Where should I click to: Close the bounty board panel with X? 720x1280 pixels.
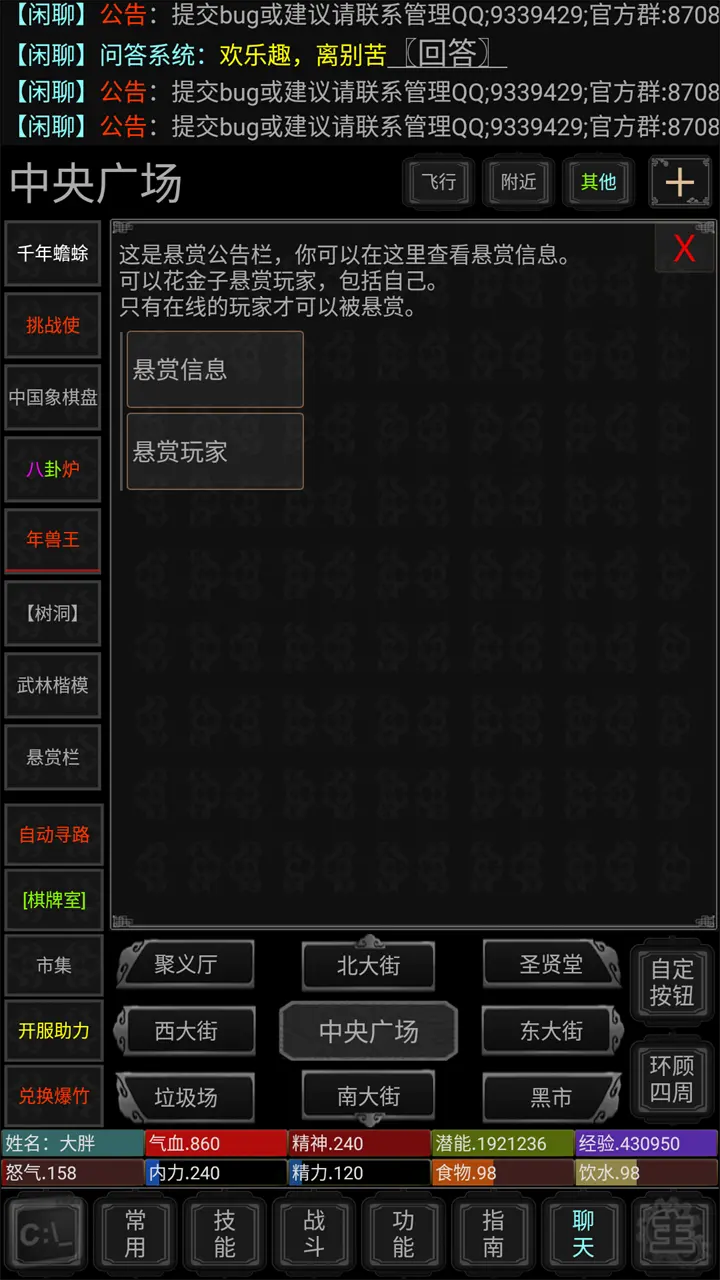(684, 248)
